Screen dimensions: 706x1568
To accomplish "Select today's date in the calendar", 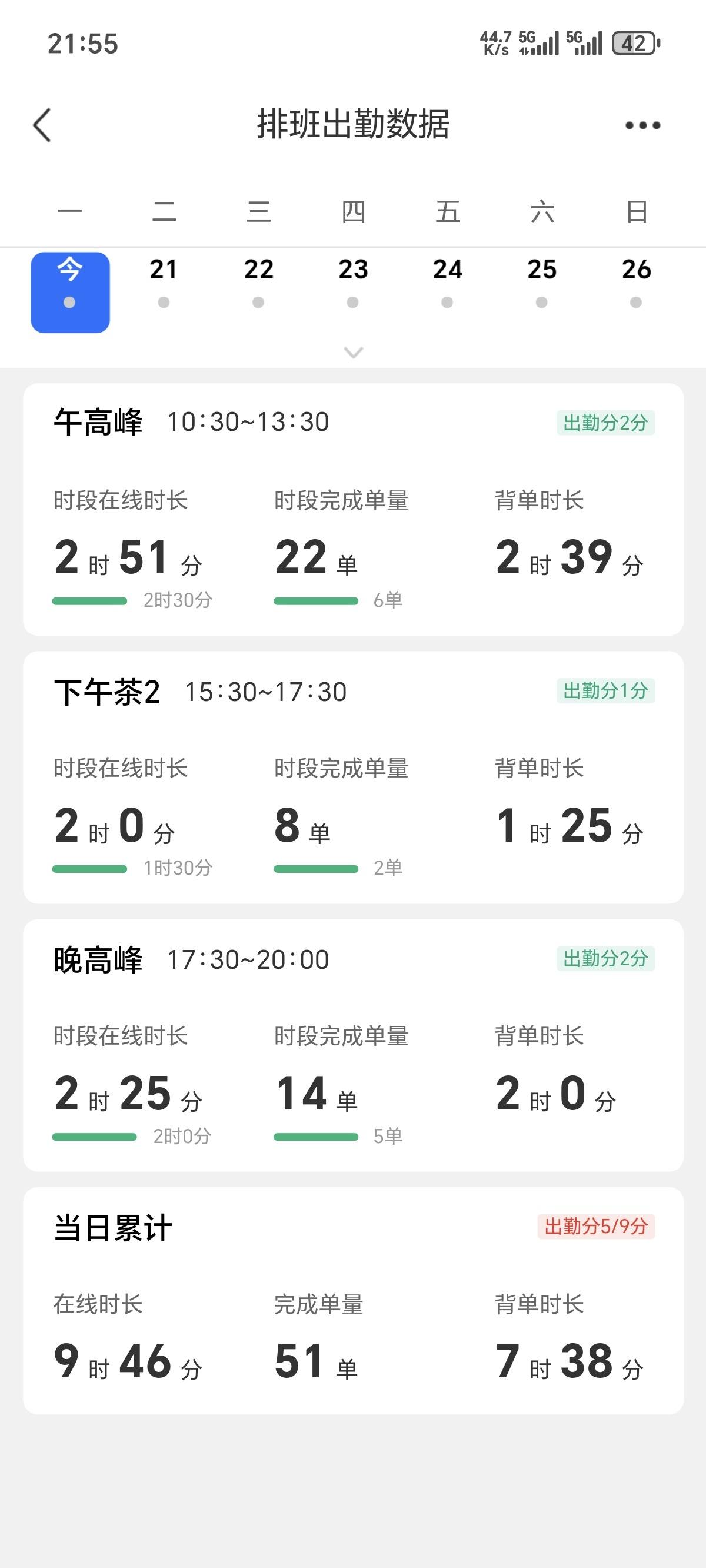I will point(70,292).
